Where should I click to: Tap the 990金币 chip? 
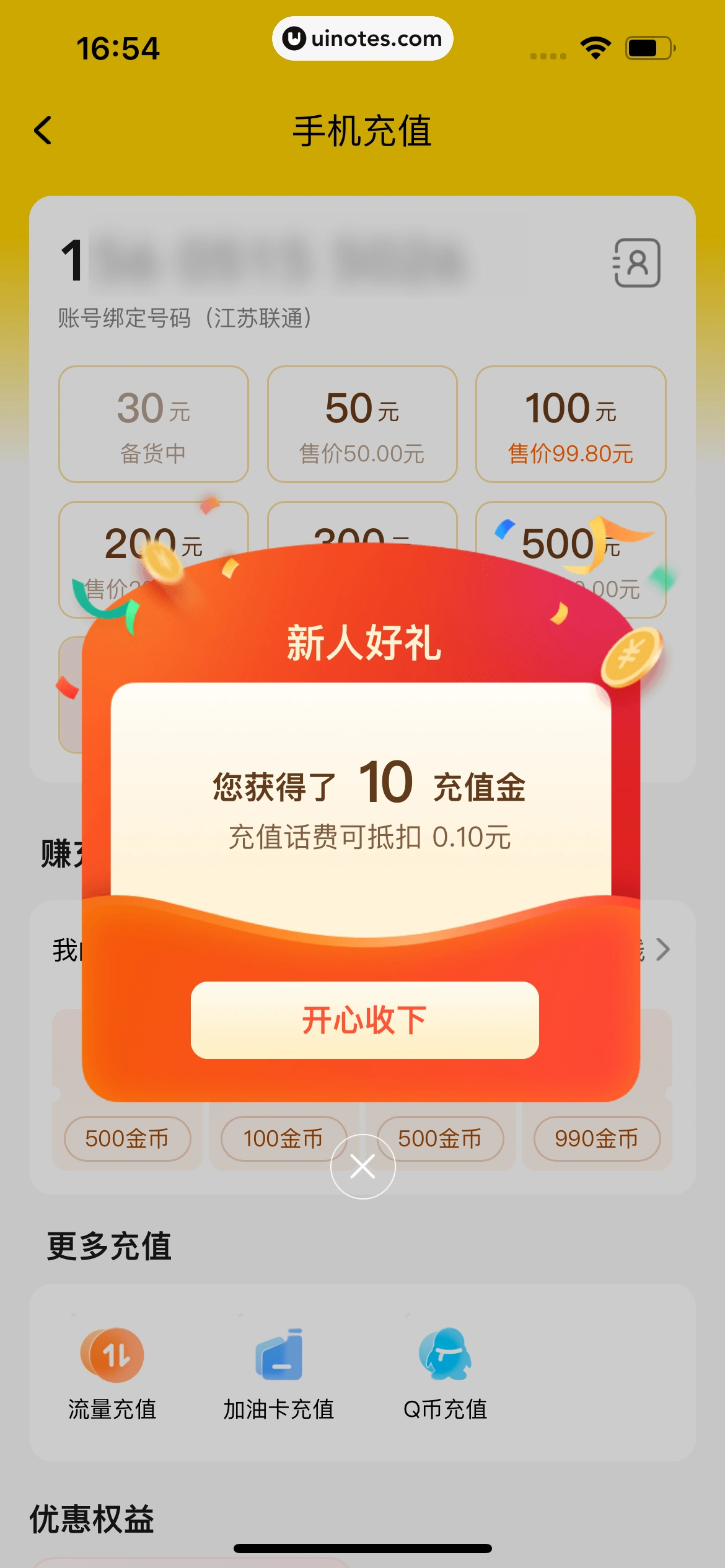click(x=596, y=1138)
